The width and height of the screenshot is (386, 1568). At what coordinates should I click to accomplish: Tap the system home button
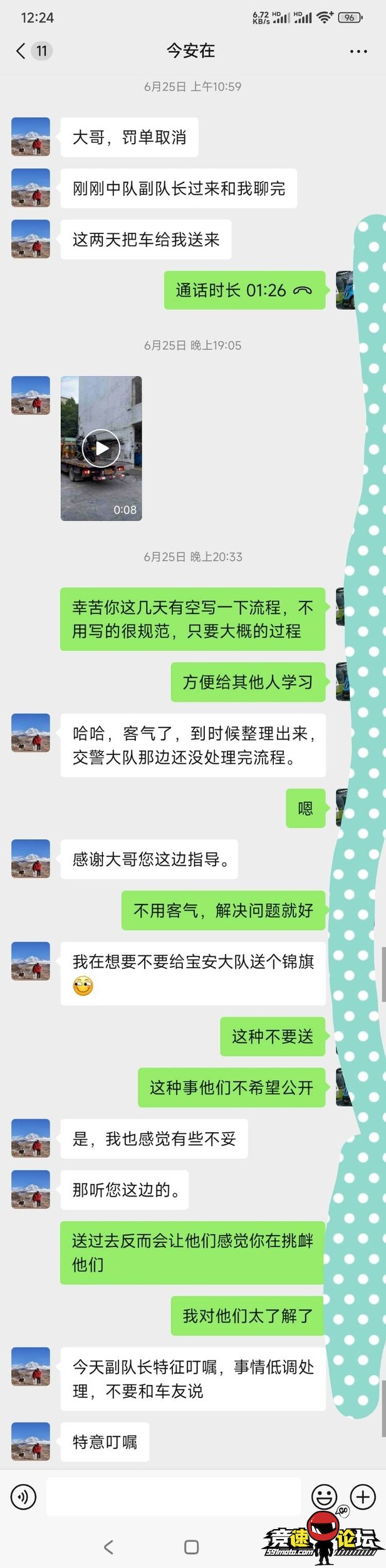[192, 1547]
